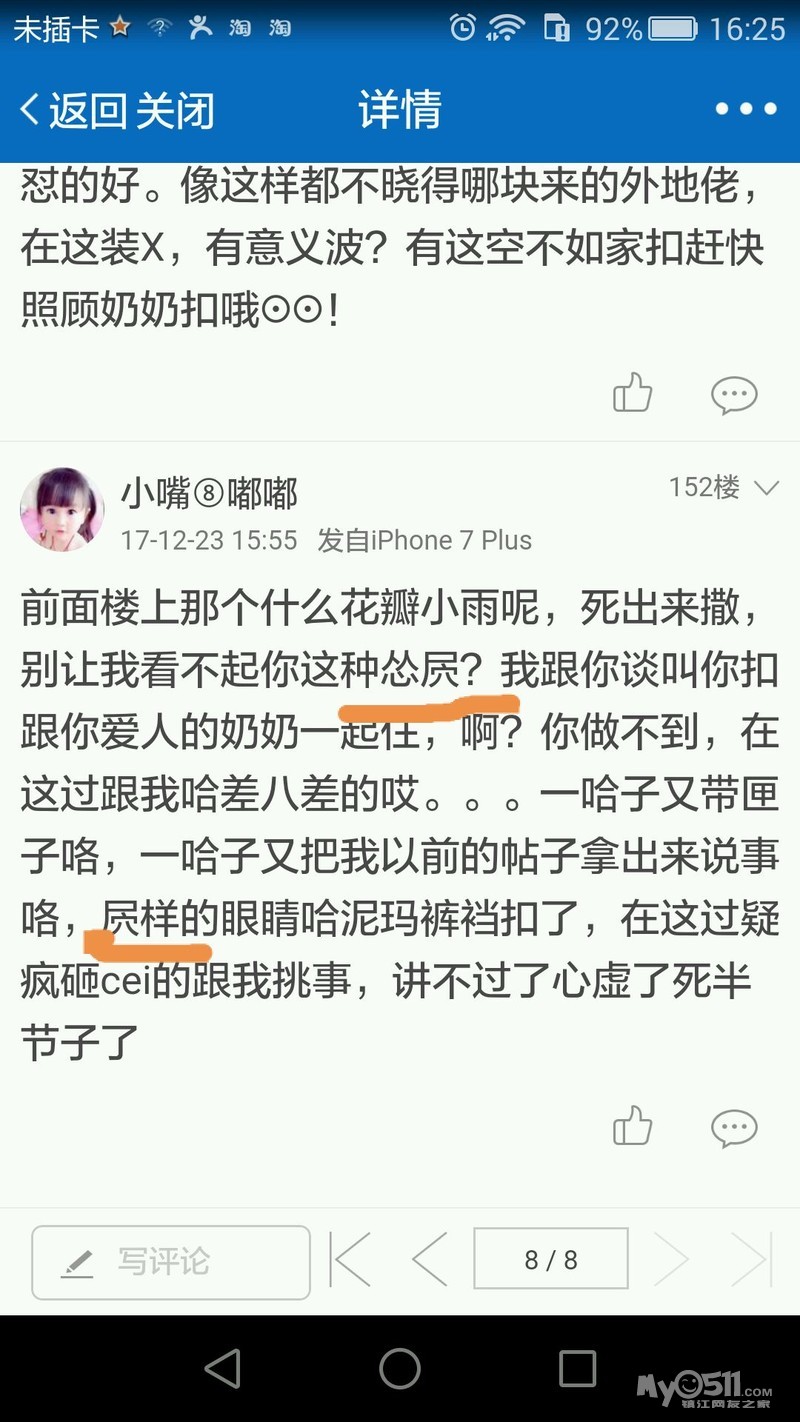The height and width of the screenshot is (1422, 800).
Task: Go to the previous comments page
Action: [x=430, y=1259]
